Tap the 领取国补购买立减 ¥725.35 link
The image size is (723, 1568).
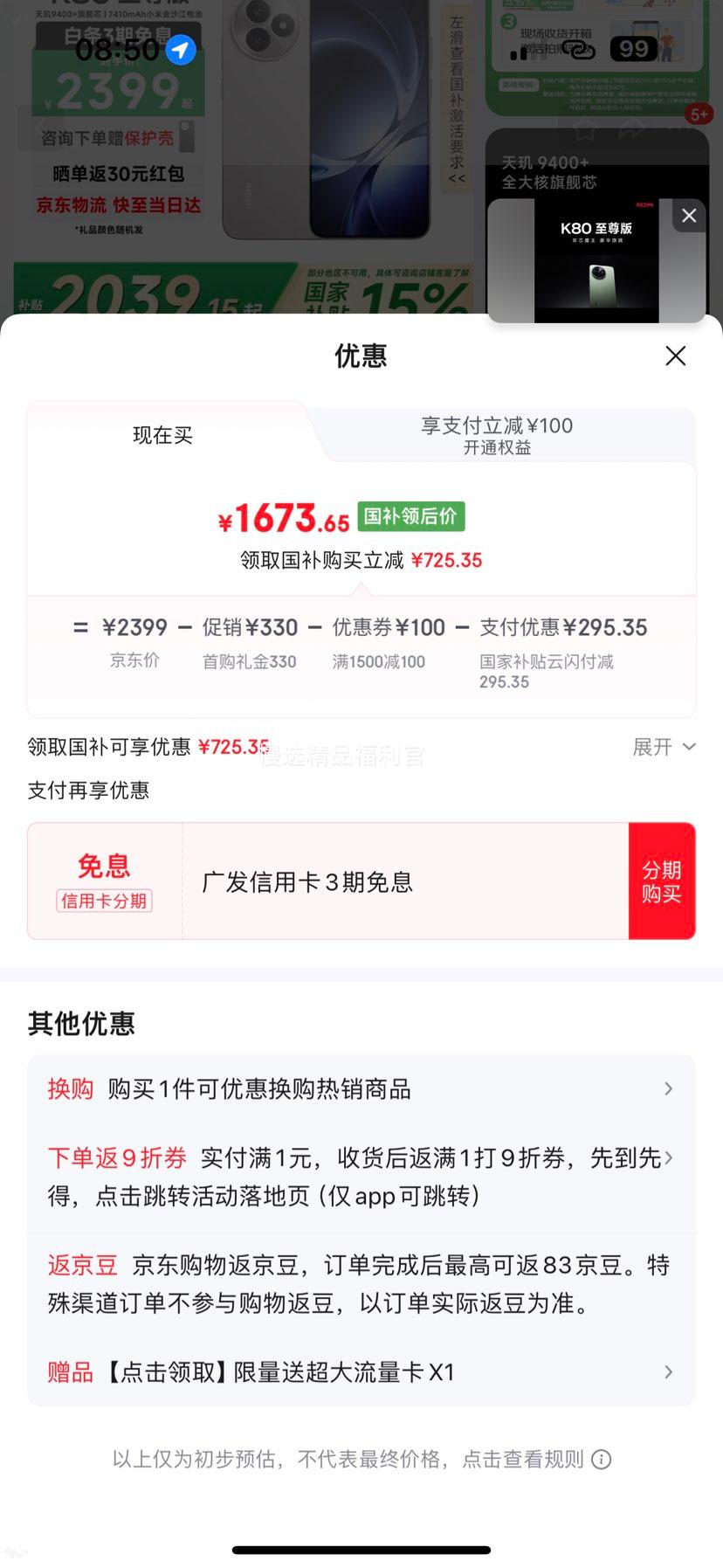[x=361, y=560]
